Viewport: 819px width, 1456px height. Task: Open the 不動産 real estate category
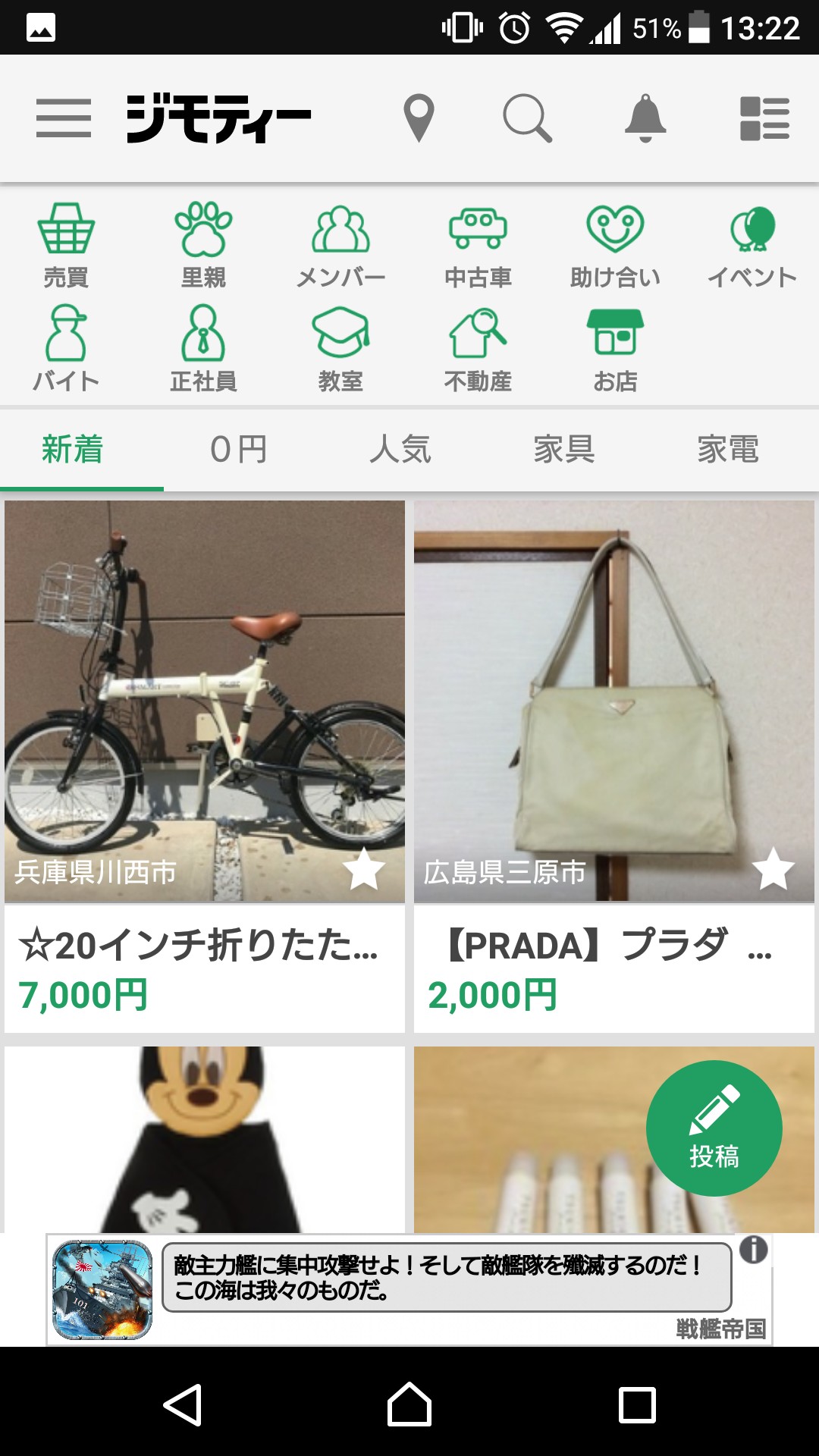[x=478, y=349]
